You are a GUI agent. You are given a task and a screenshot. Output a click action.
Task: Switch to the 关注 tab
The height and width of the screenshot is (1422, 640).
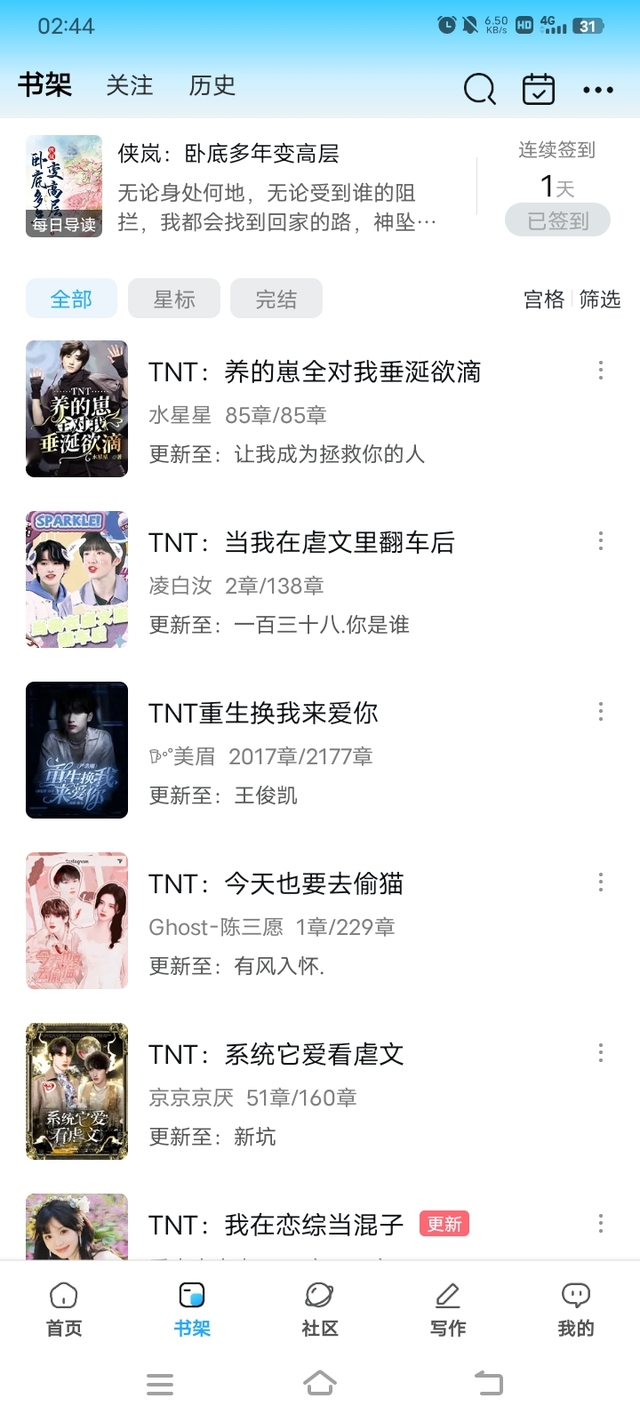130,86
